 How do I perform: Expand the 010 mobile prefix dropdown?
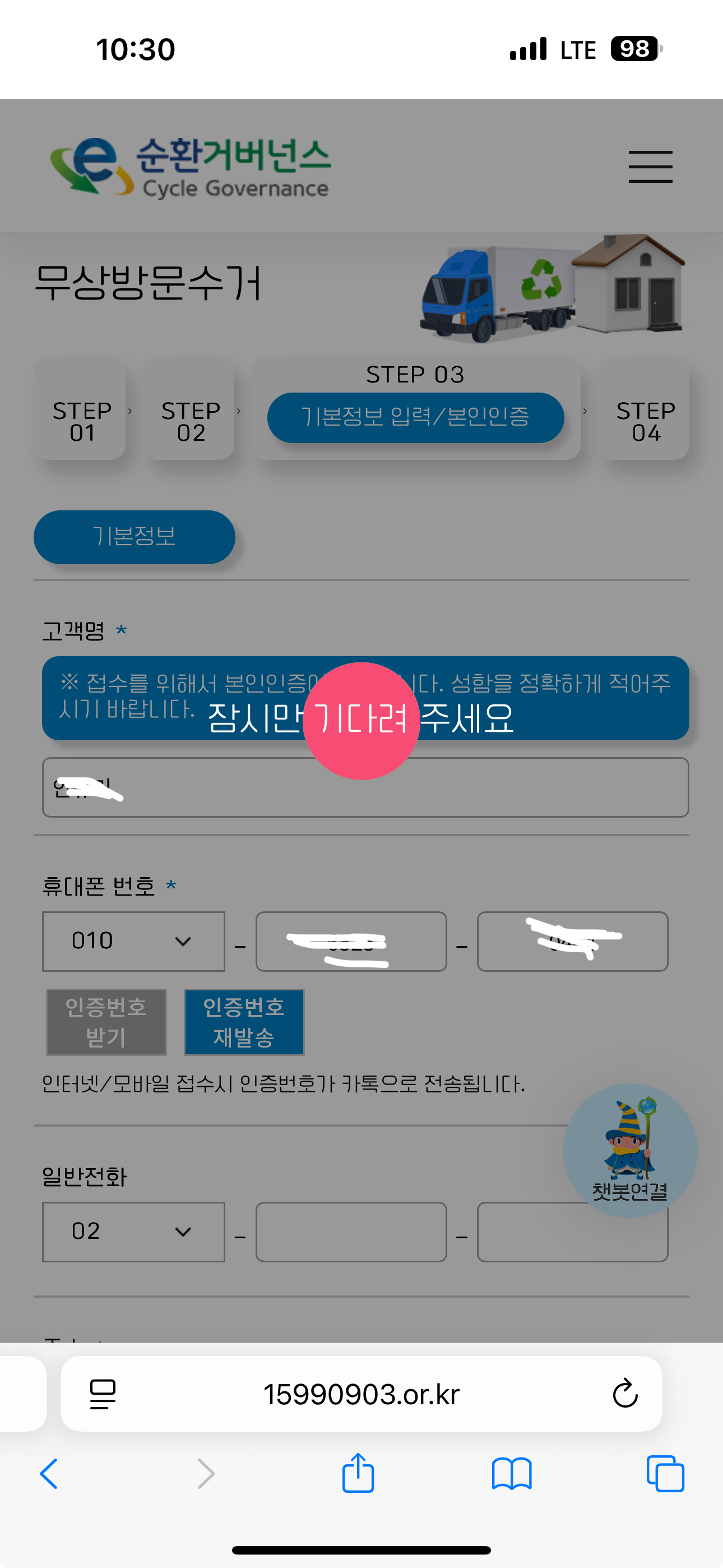[x=133, y=941]
